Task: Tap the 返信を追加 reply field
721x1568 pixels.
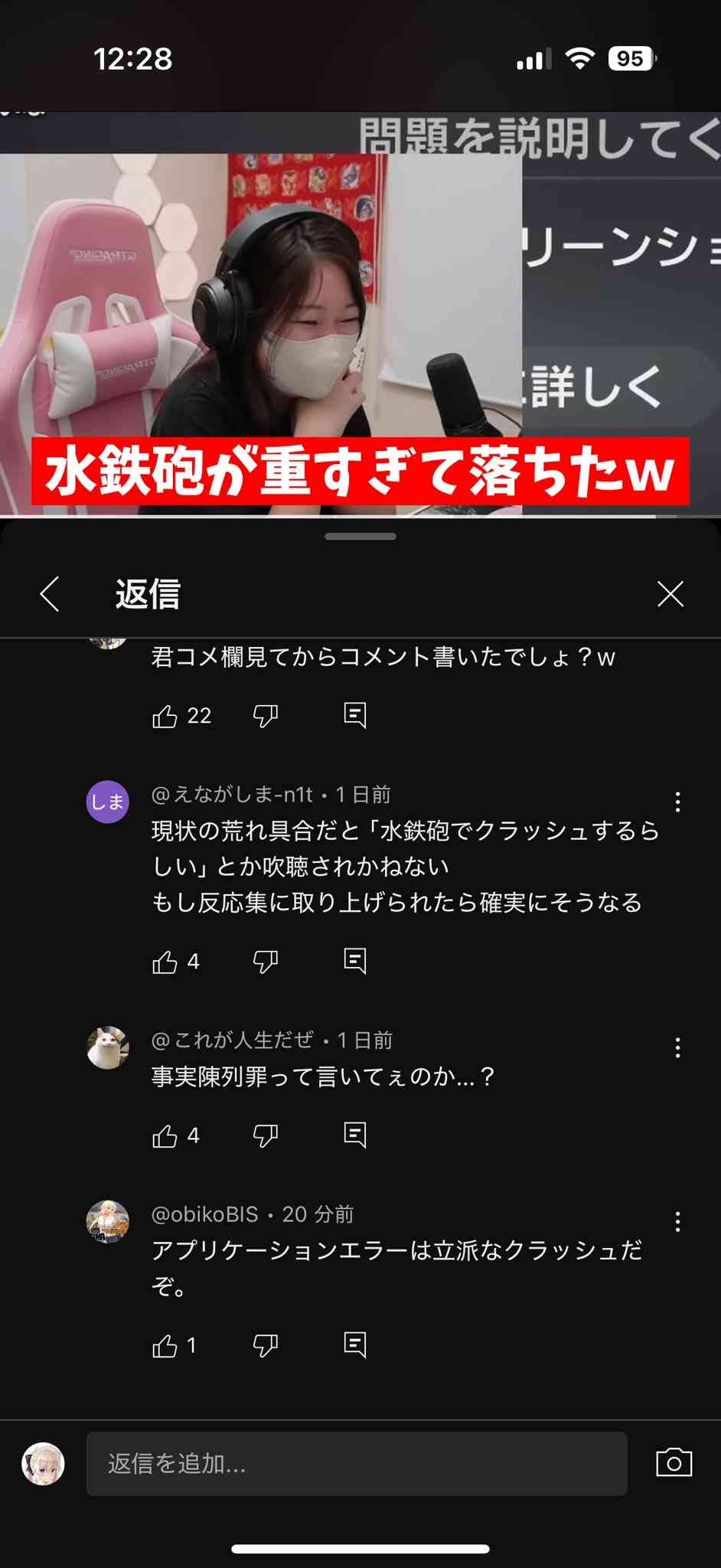Action: click(357, 1464)
